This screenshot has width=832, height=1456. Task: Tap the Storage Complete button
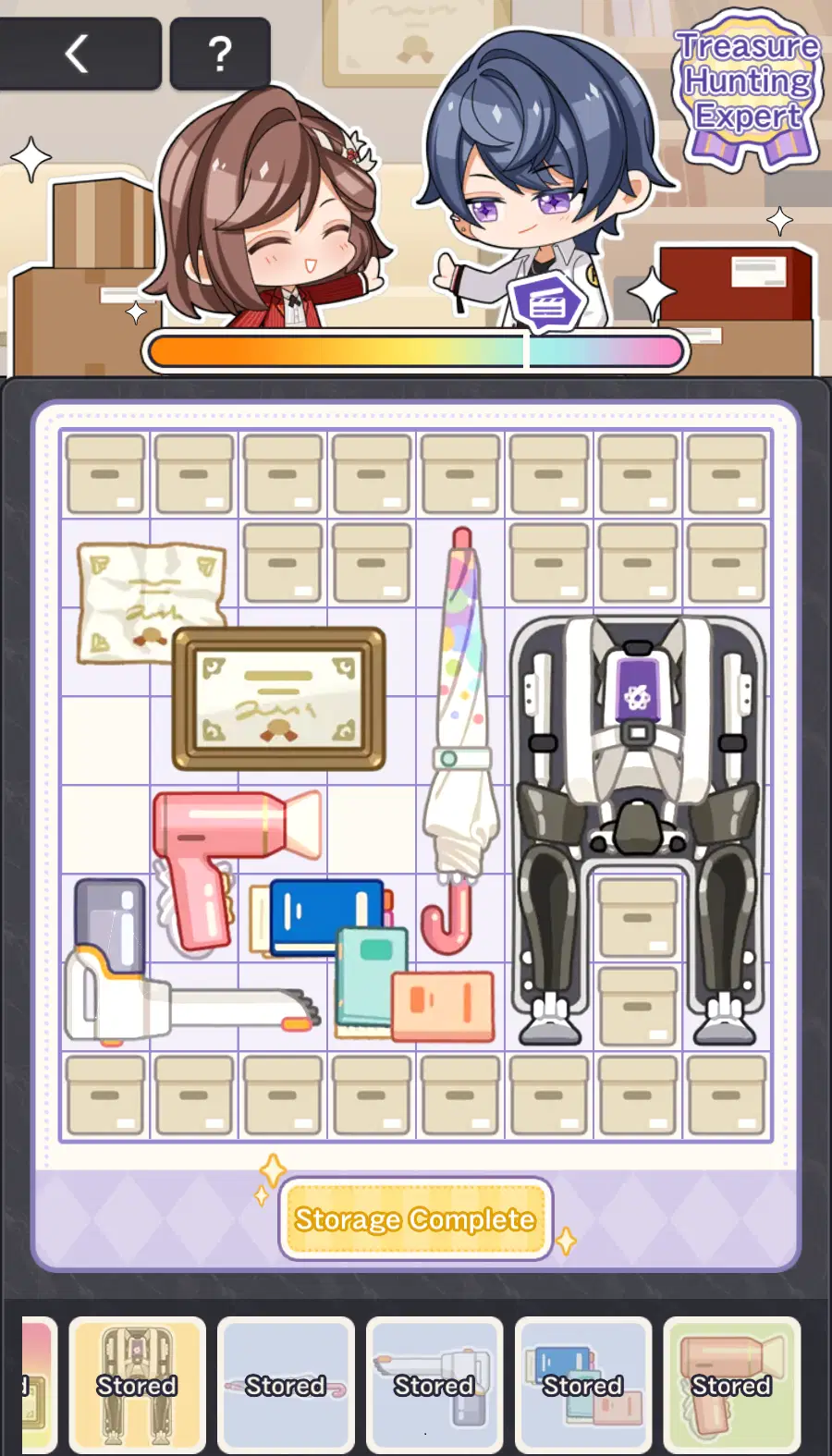415,1219
